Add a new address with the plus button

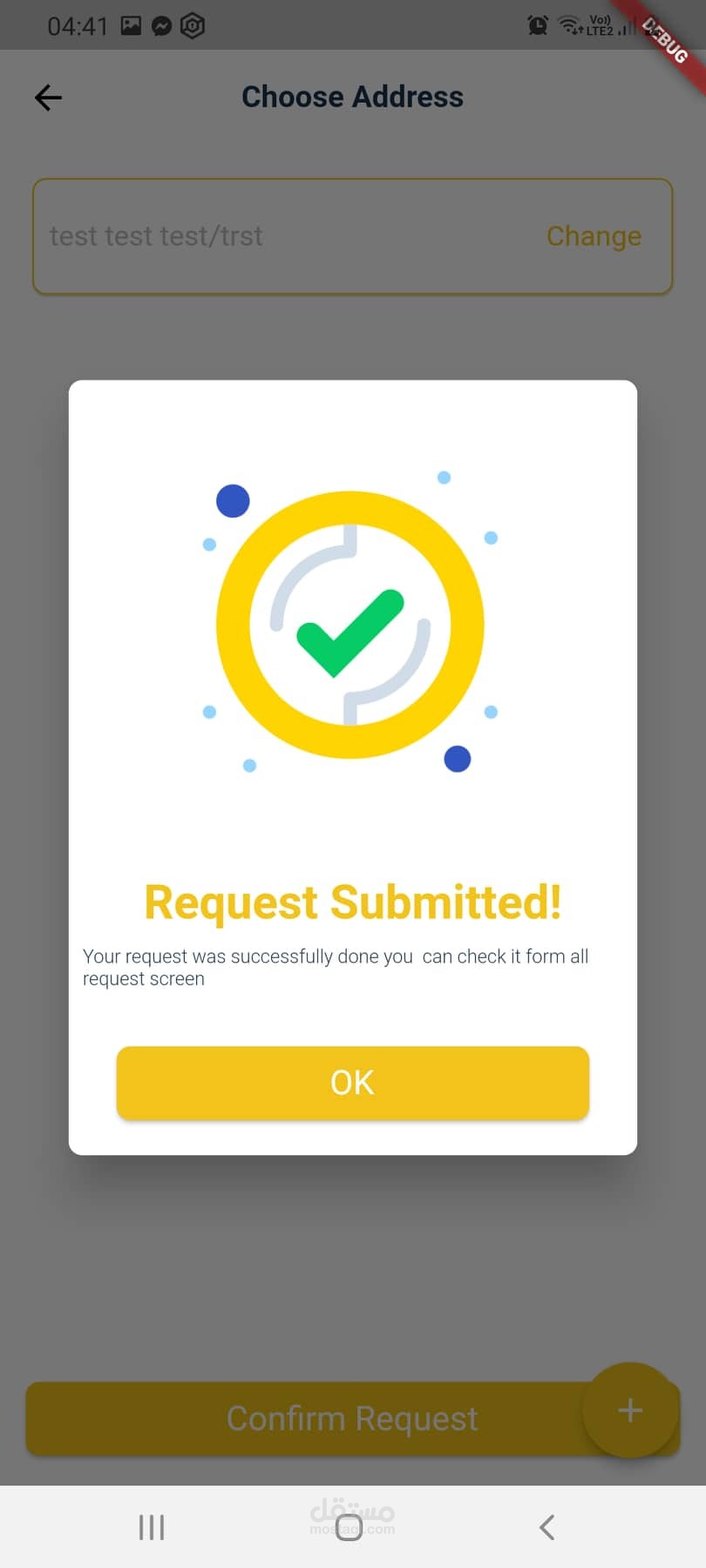(x=629, y=1410)
